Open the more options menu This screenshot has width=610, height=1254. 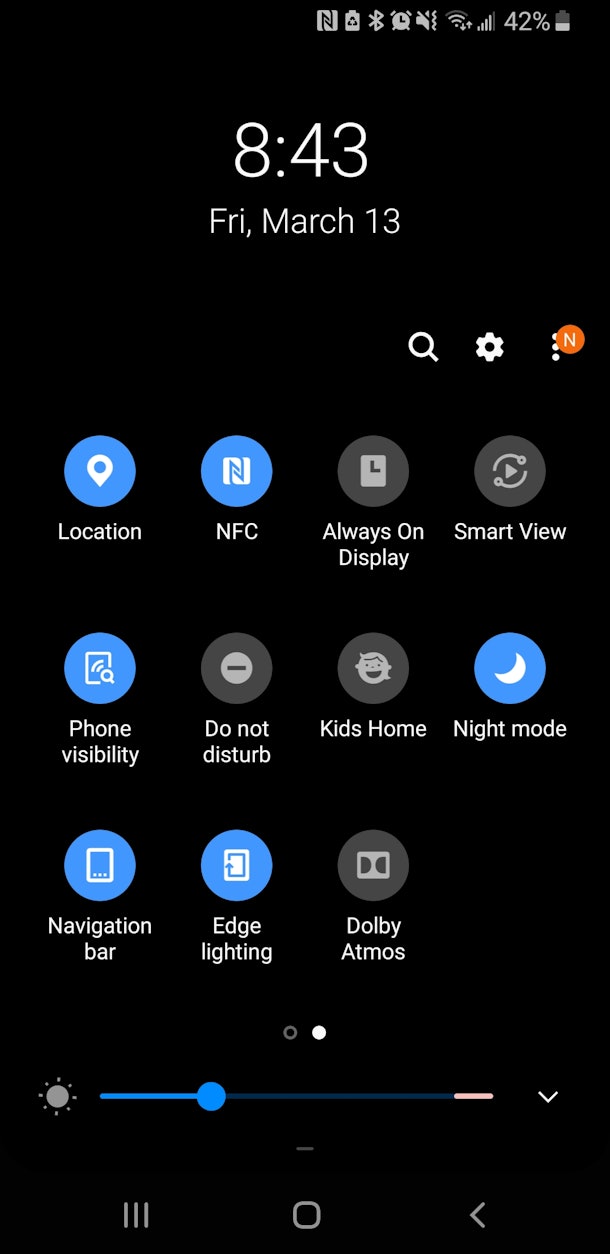[x=556, y=347]
